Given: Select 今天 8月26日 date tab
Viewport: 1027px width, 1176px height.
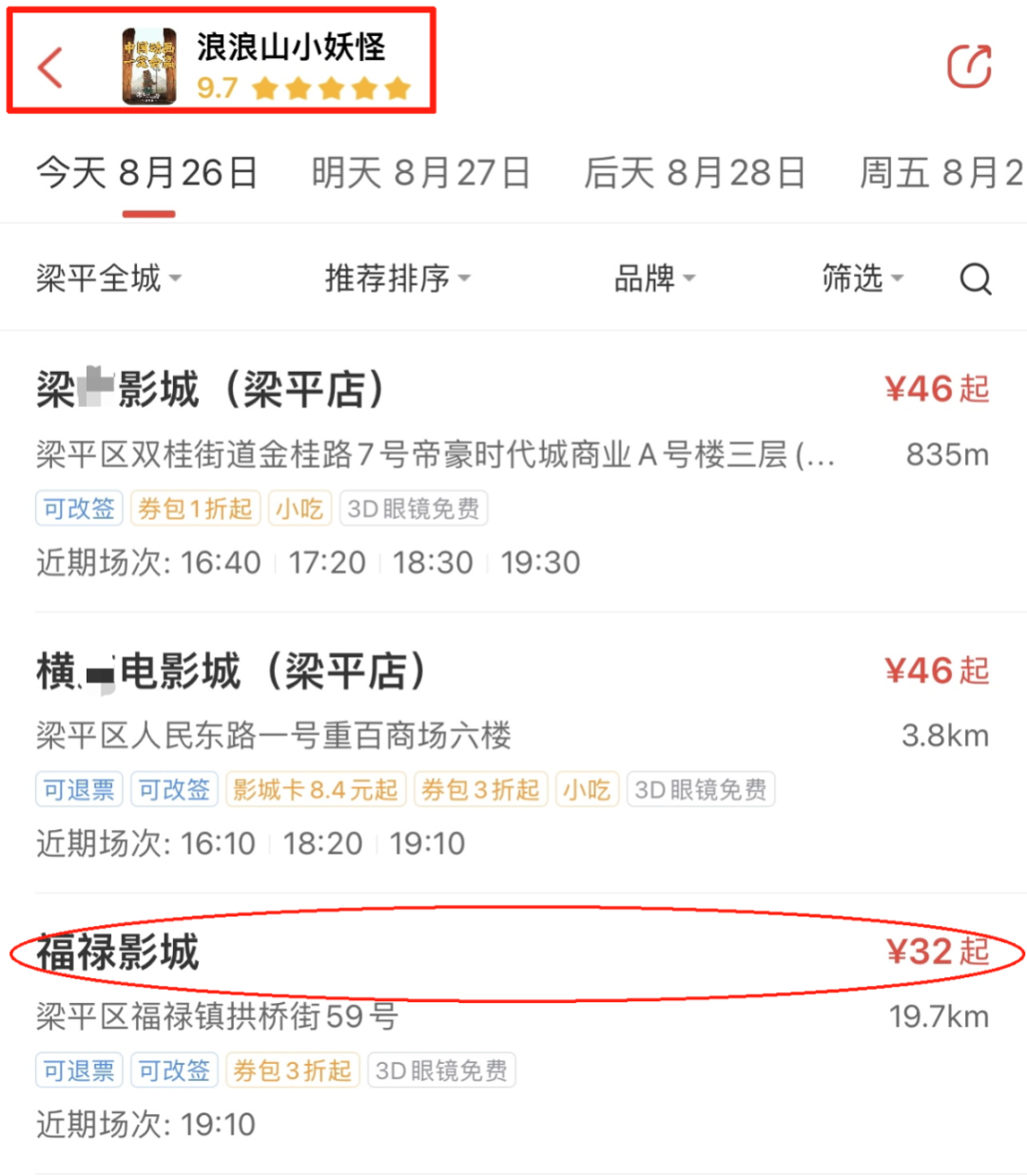Looking at the screenshot, I should 147,173.
